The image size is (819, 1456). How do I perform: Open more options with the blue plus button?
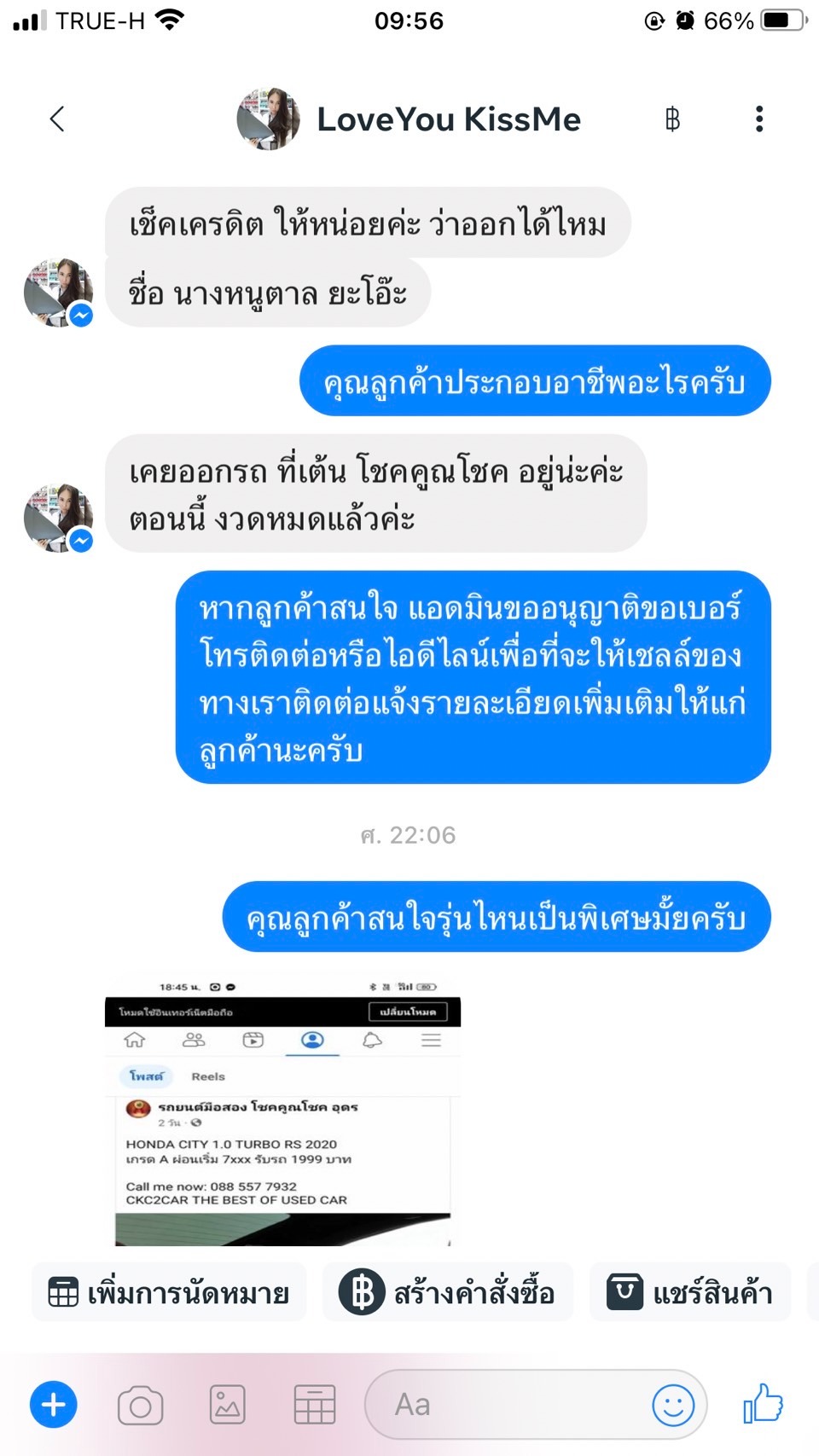pyautogui.click(x=54, y=1404)
